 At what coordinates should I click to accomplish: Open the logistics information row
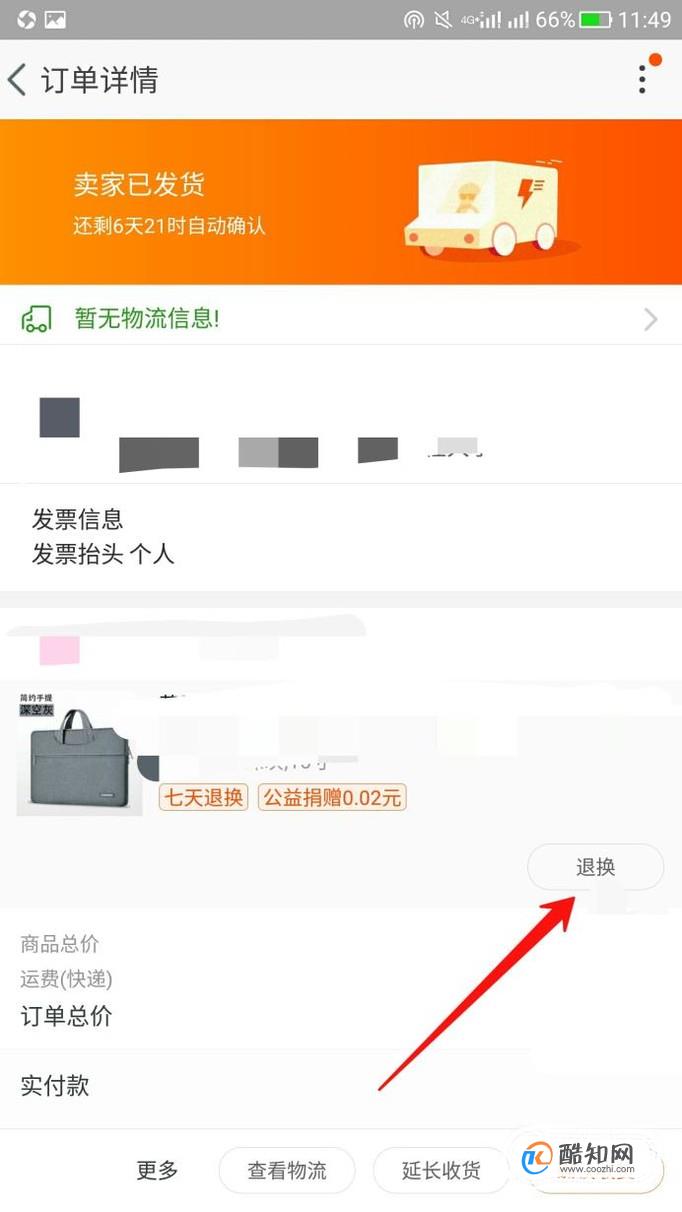[340, 319]
